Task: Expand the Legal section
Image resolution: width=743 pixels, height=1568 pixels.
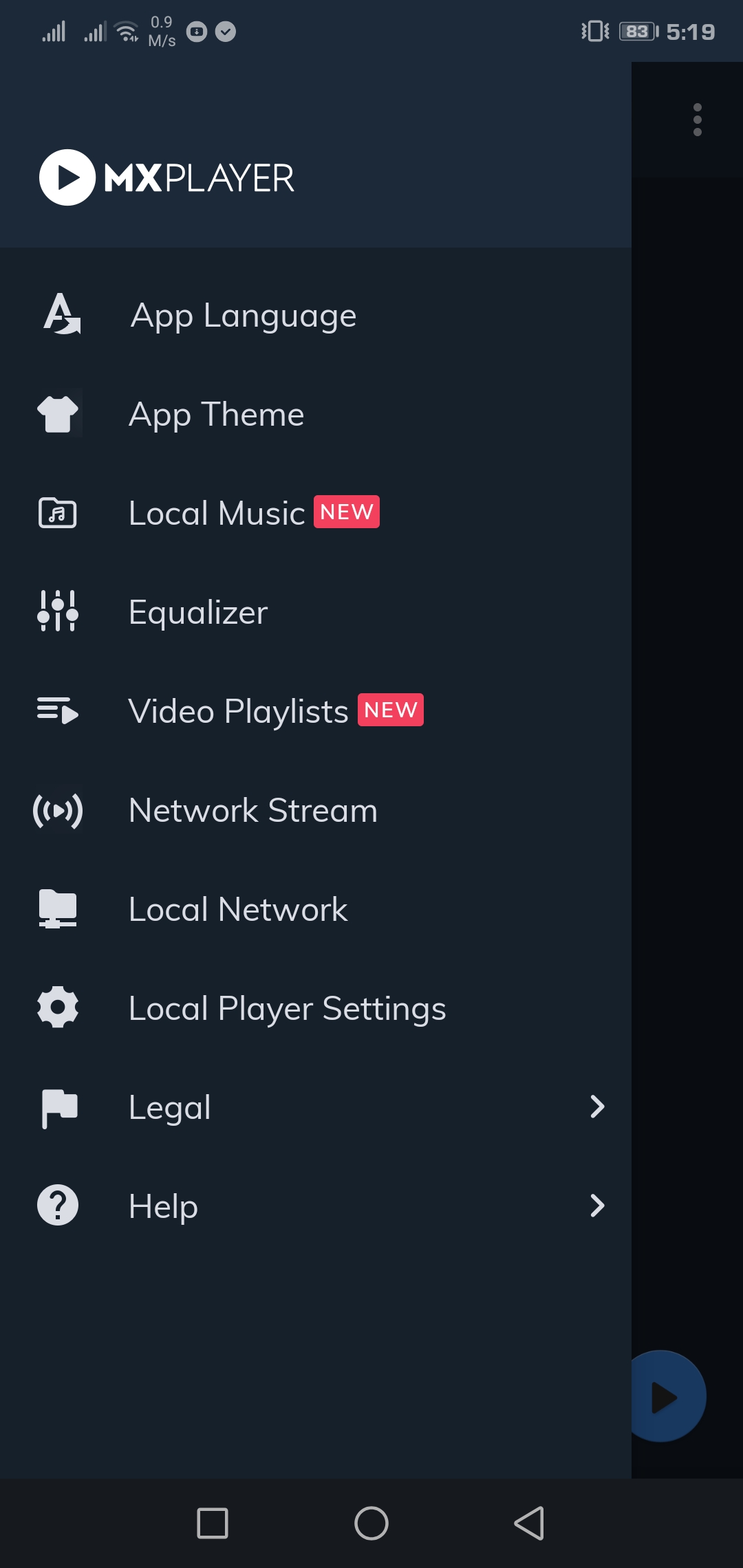Action: coord(316,1107)
